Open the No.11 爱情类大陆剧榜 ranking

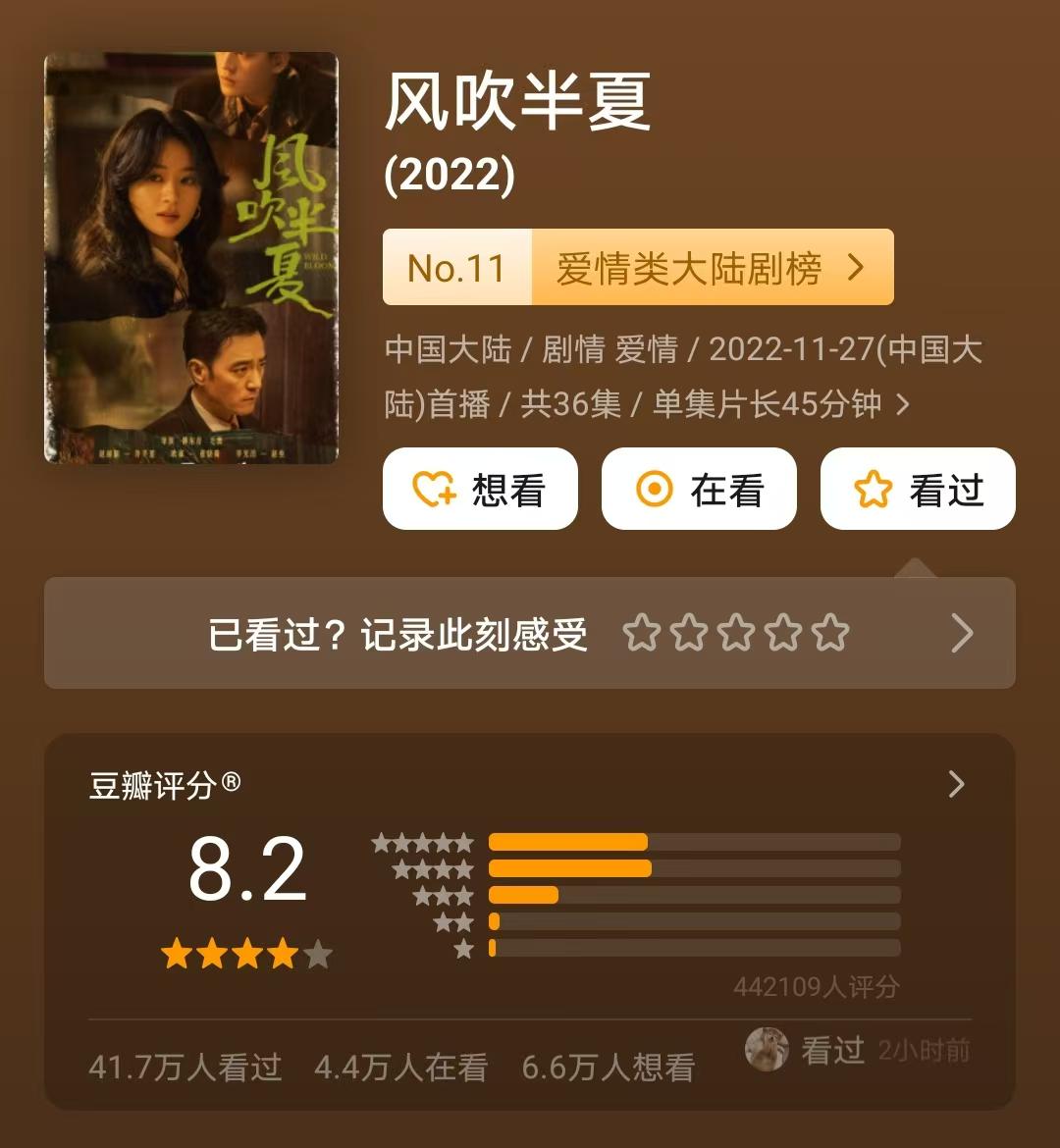[x=638, y=268]
